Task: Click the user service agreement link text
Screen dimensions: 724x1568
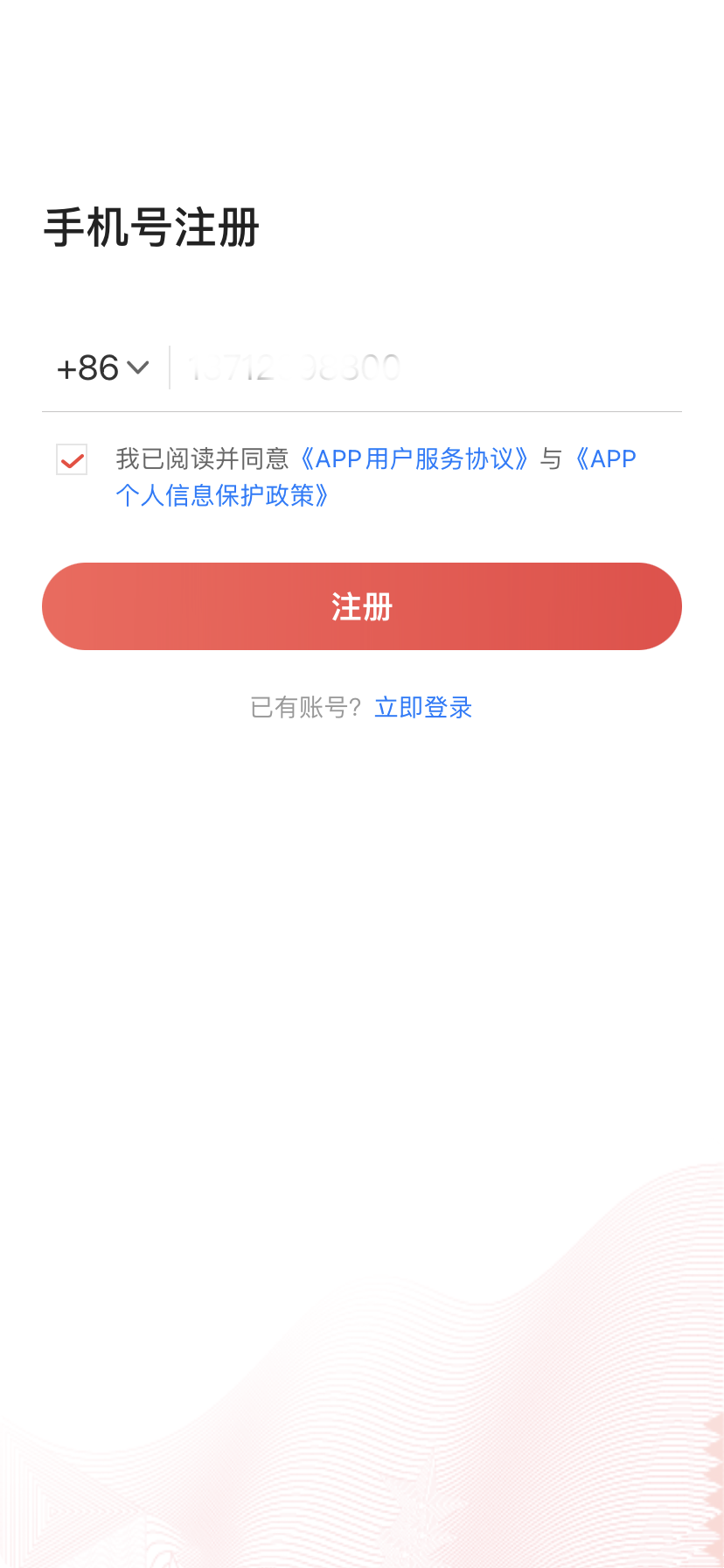Action: 416,458
